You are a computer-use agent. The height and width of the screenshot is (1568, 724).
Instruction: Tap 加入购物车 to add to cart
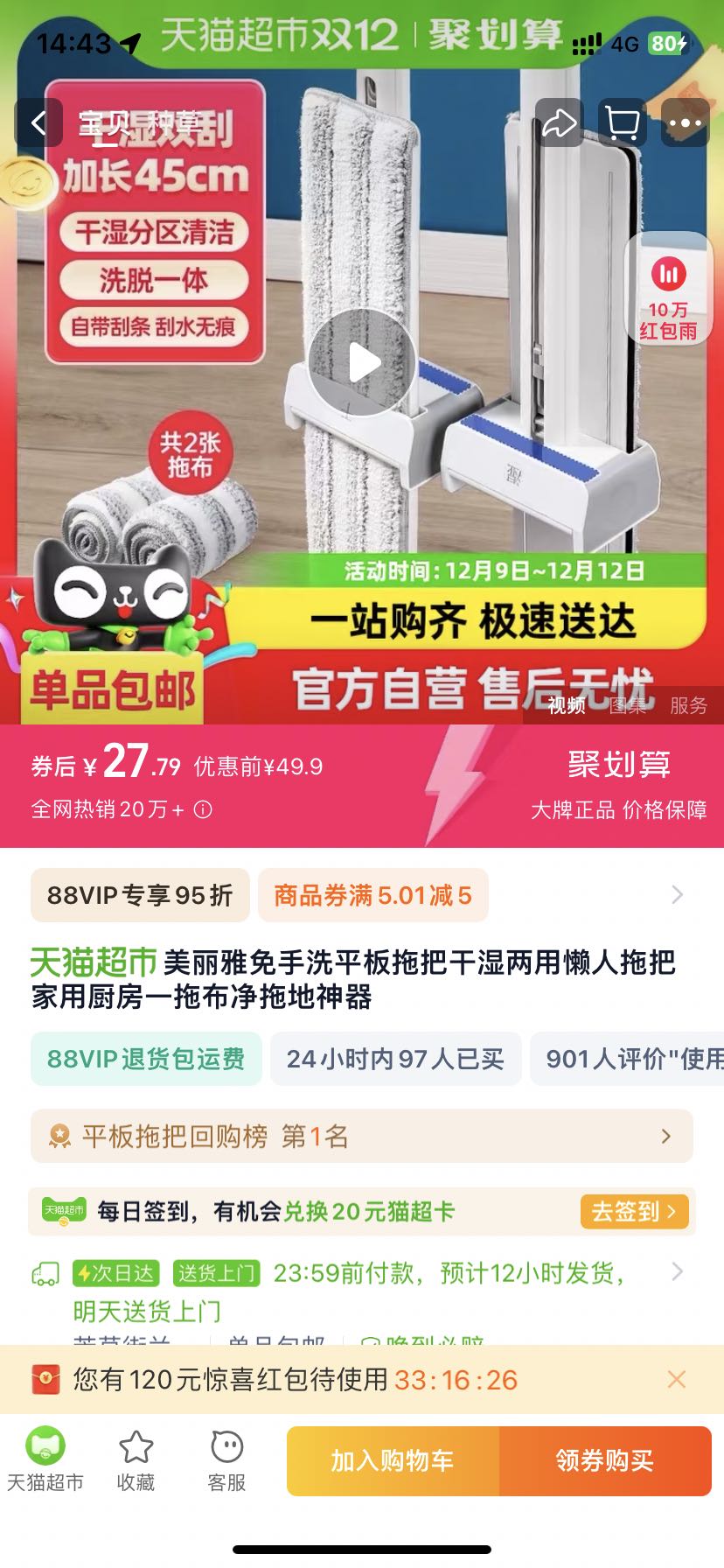(393, 1460)
